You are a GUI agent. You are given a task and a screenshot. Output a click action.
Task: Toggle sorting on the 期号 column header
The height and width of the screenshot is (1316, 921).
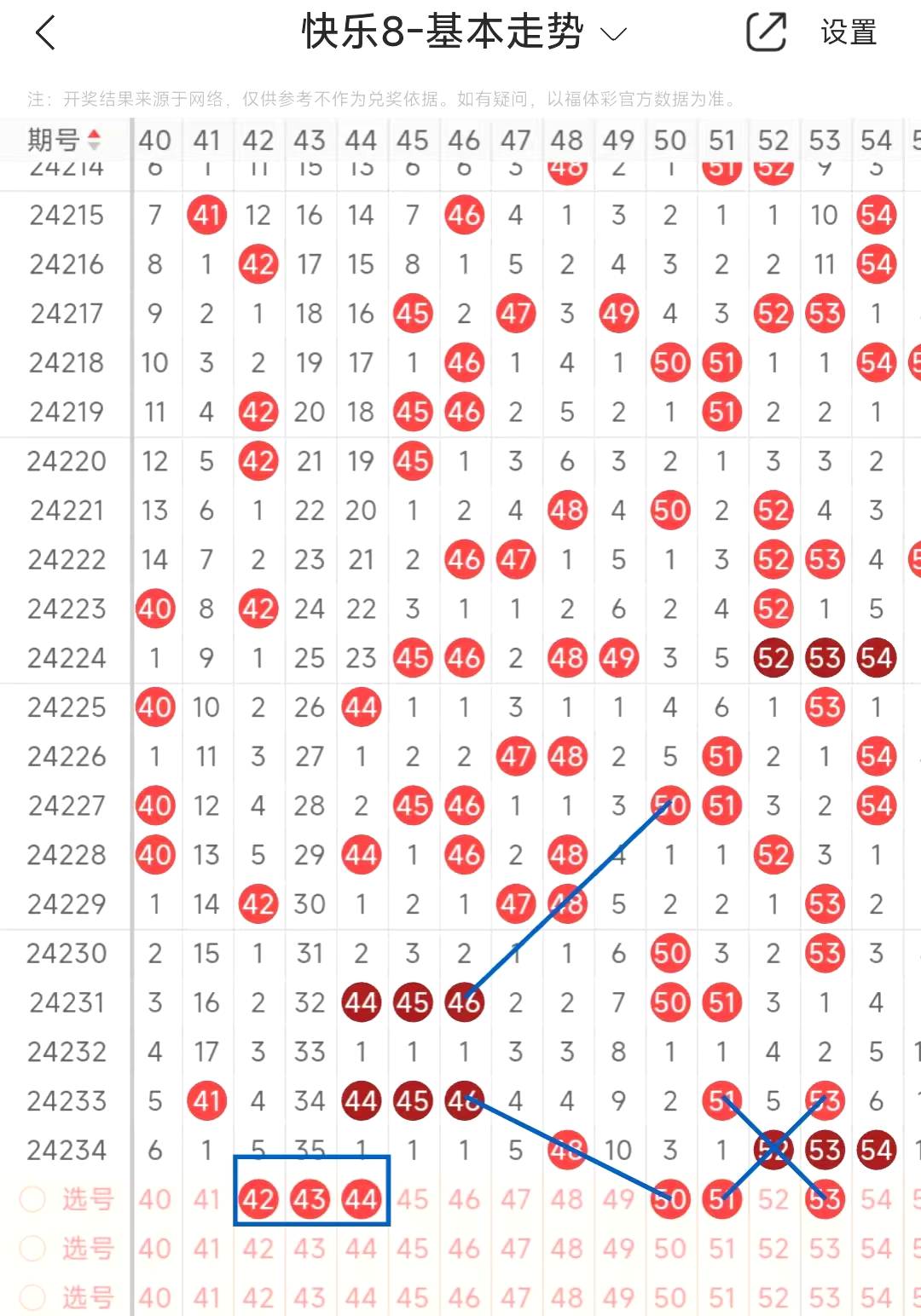(x=65, y=140)
